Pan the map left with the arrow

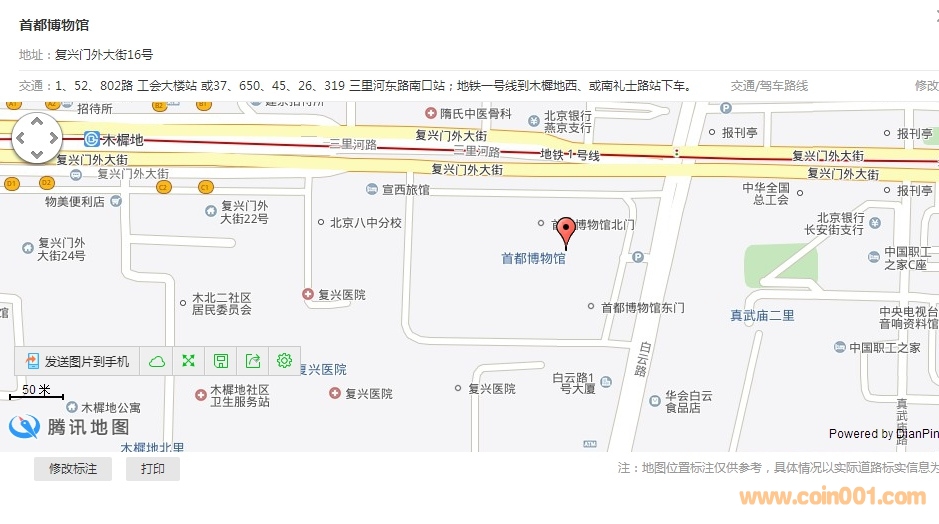point(21,139)
